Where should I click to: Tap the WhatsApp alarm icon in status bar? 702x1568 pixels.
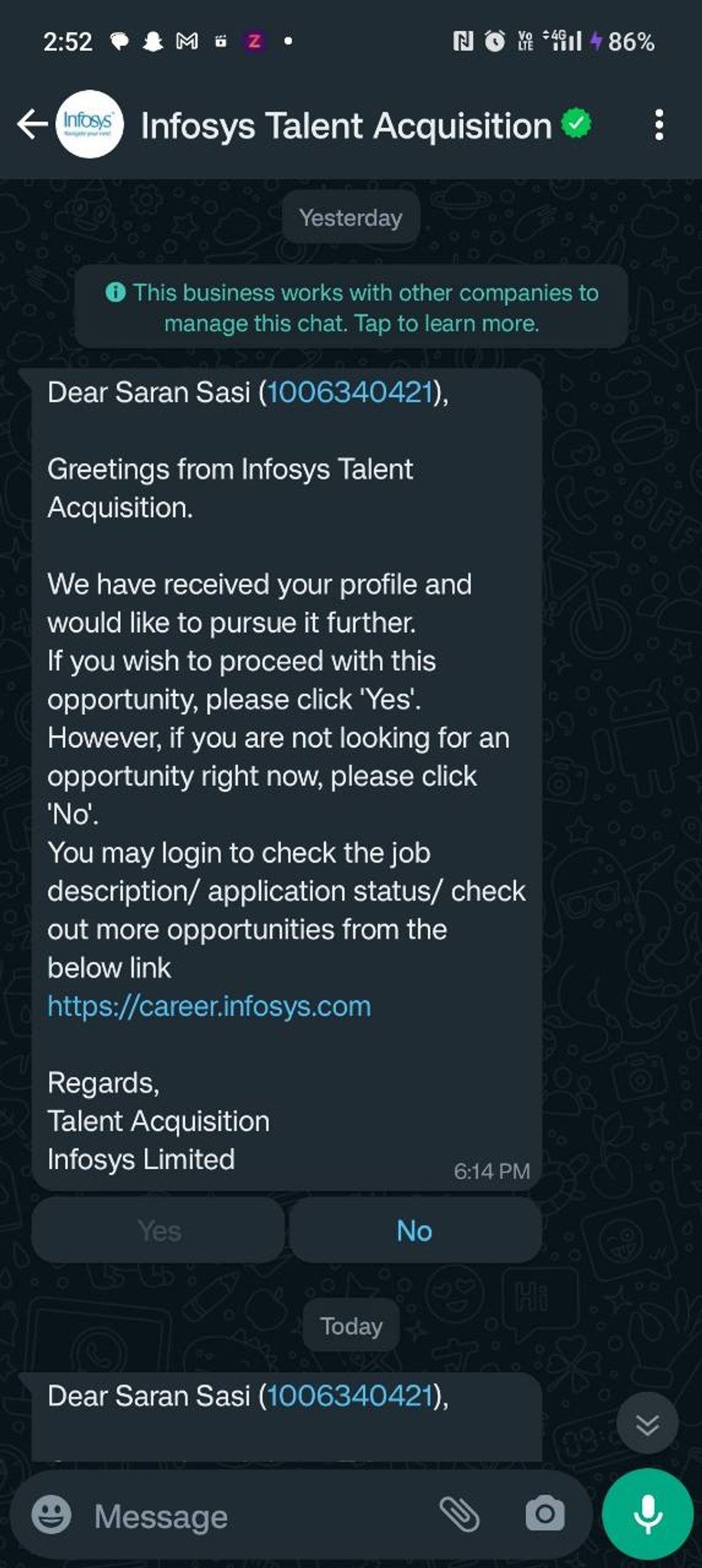494,41
